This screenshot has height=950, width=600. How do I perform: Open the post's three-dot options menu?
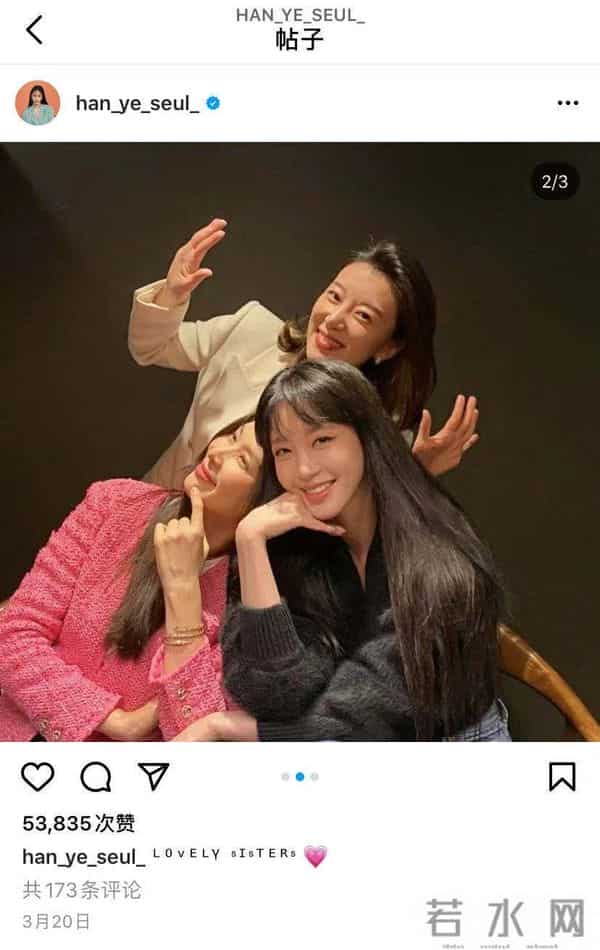tap(567, 103)
